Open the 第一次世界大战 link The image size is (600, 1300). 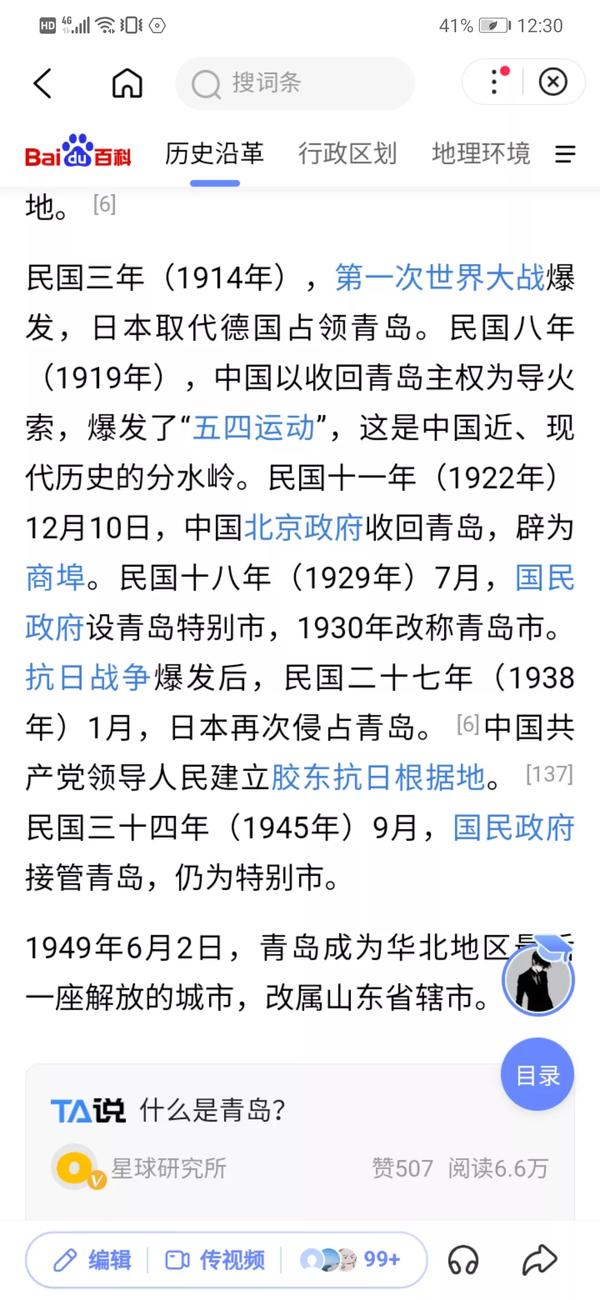440,277
